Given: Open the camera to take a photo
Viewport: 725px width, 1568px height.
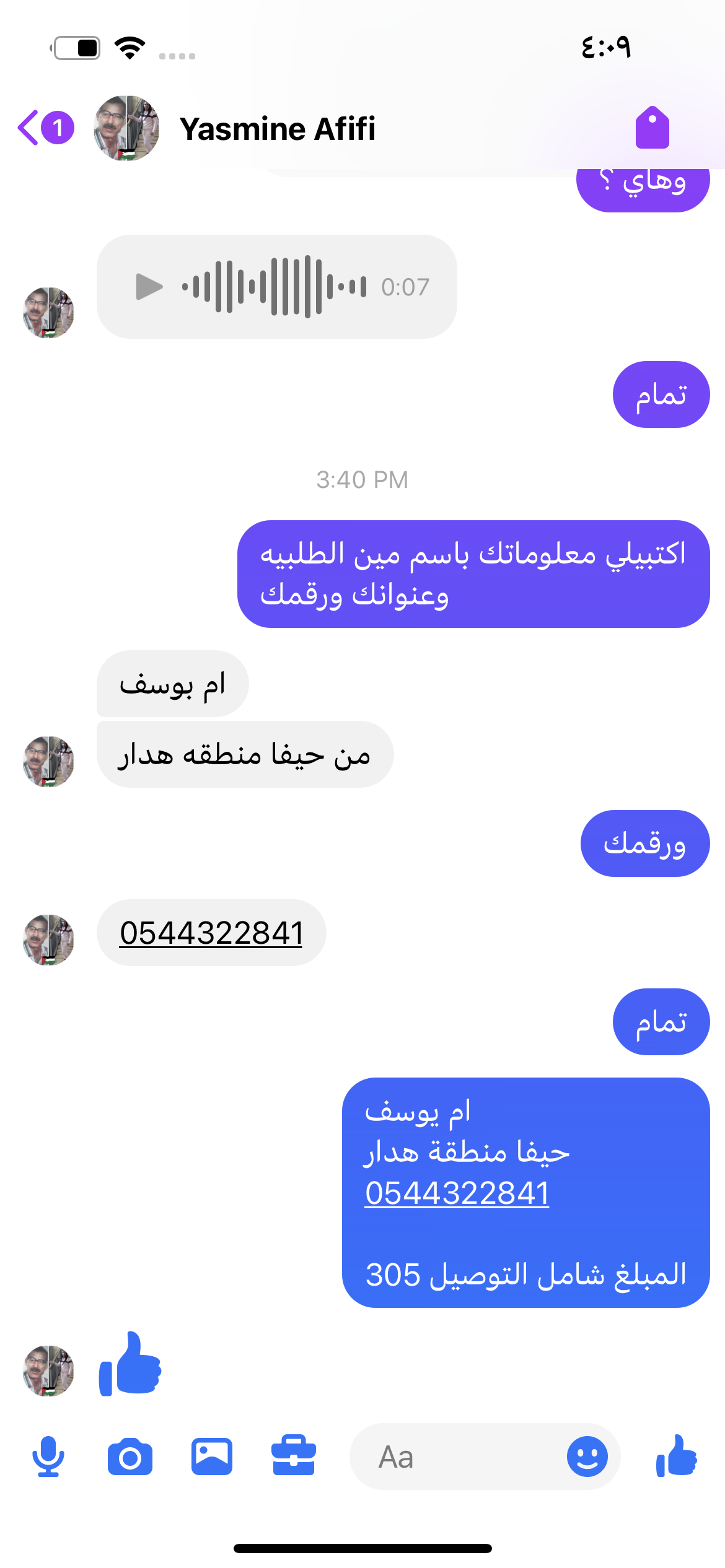Looking at the screenshot, I should point(130,1457).
